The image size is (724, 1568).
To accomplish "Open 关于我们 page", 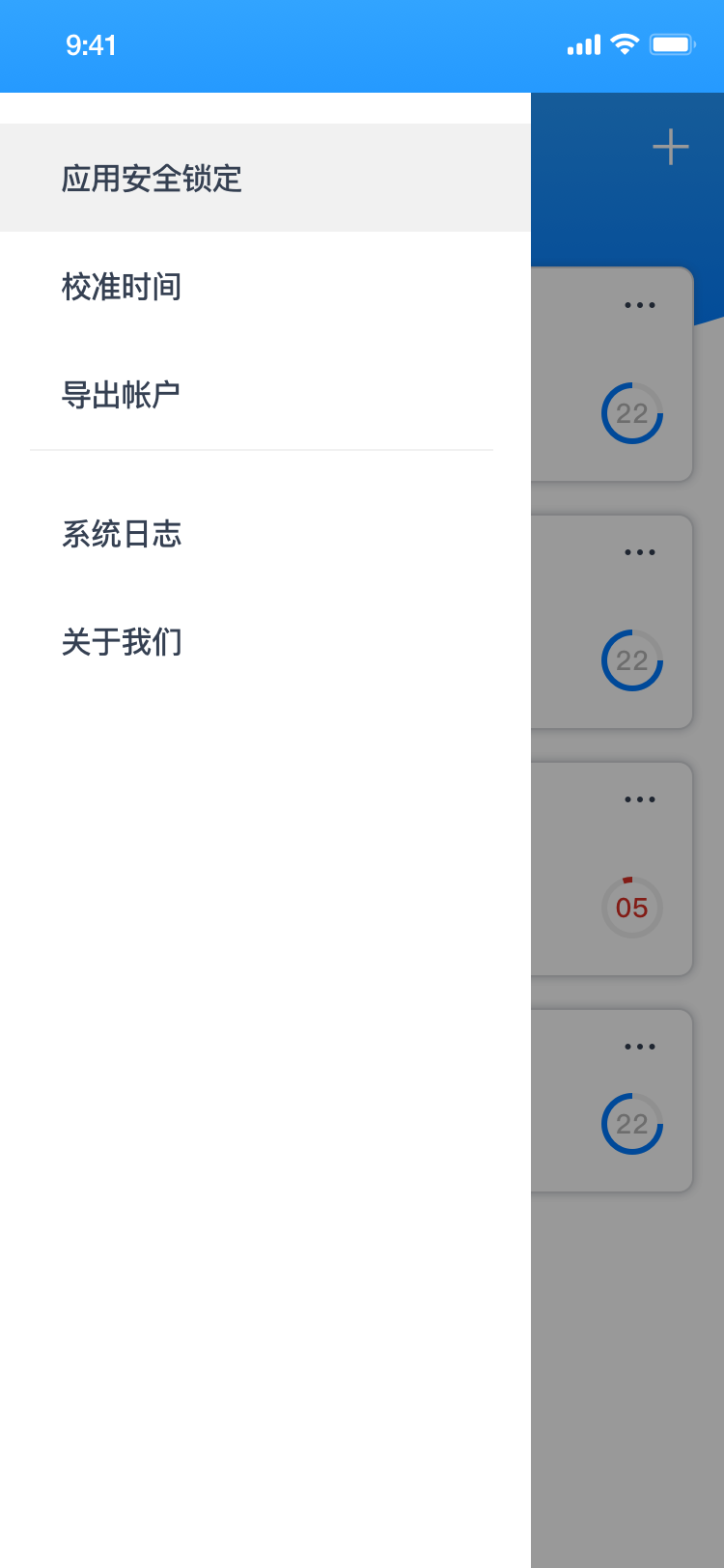I will 122,642.
